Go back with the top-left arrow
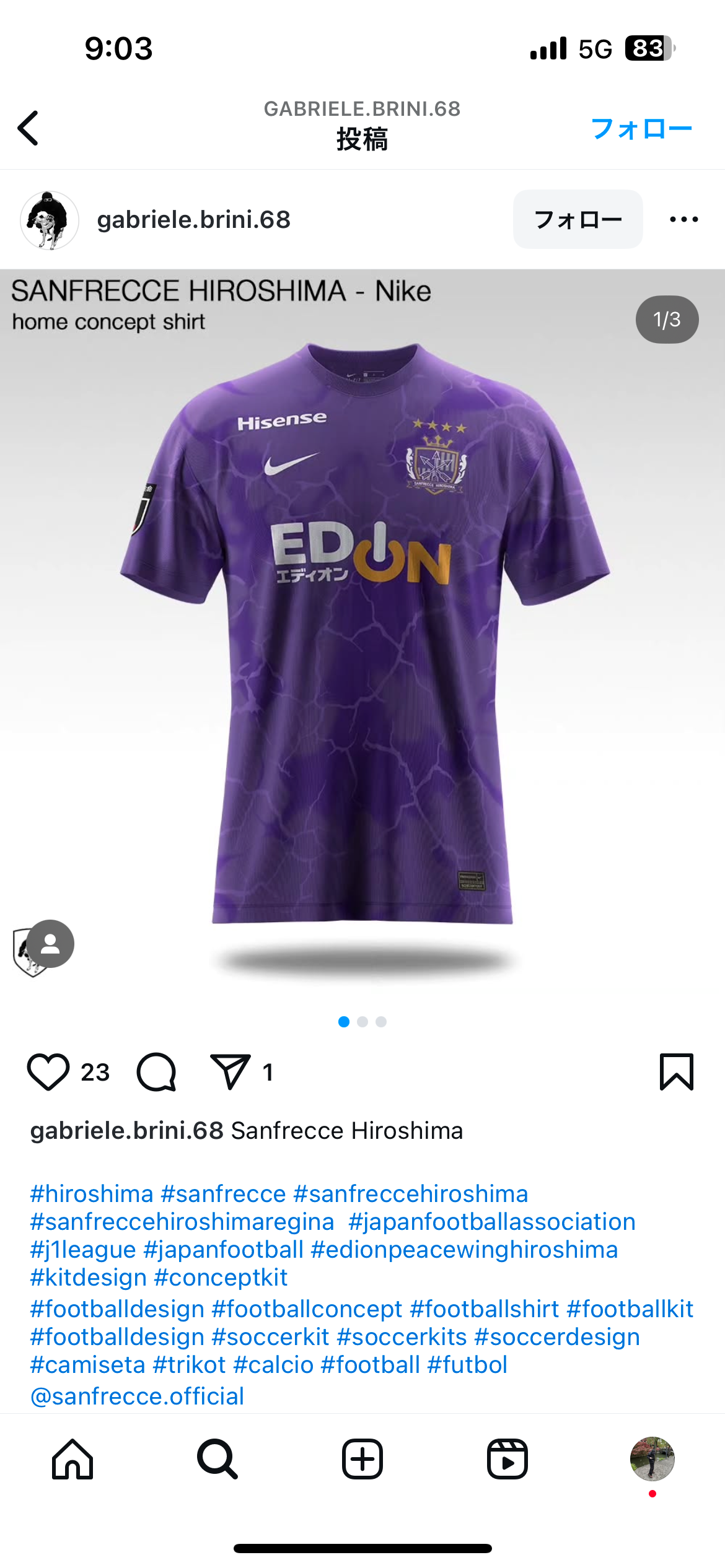The width and height of the screenshot is (725, 1568). tap(29, 128)
